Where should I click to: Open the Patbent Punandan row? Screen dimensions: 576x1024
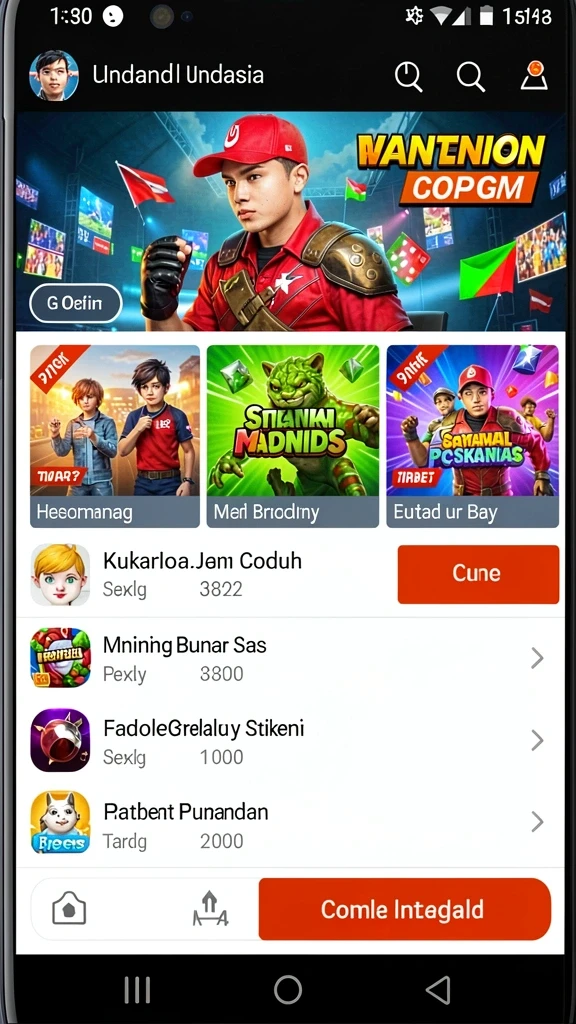point(288,823)
